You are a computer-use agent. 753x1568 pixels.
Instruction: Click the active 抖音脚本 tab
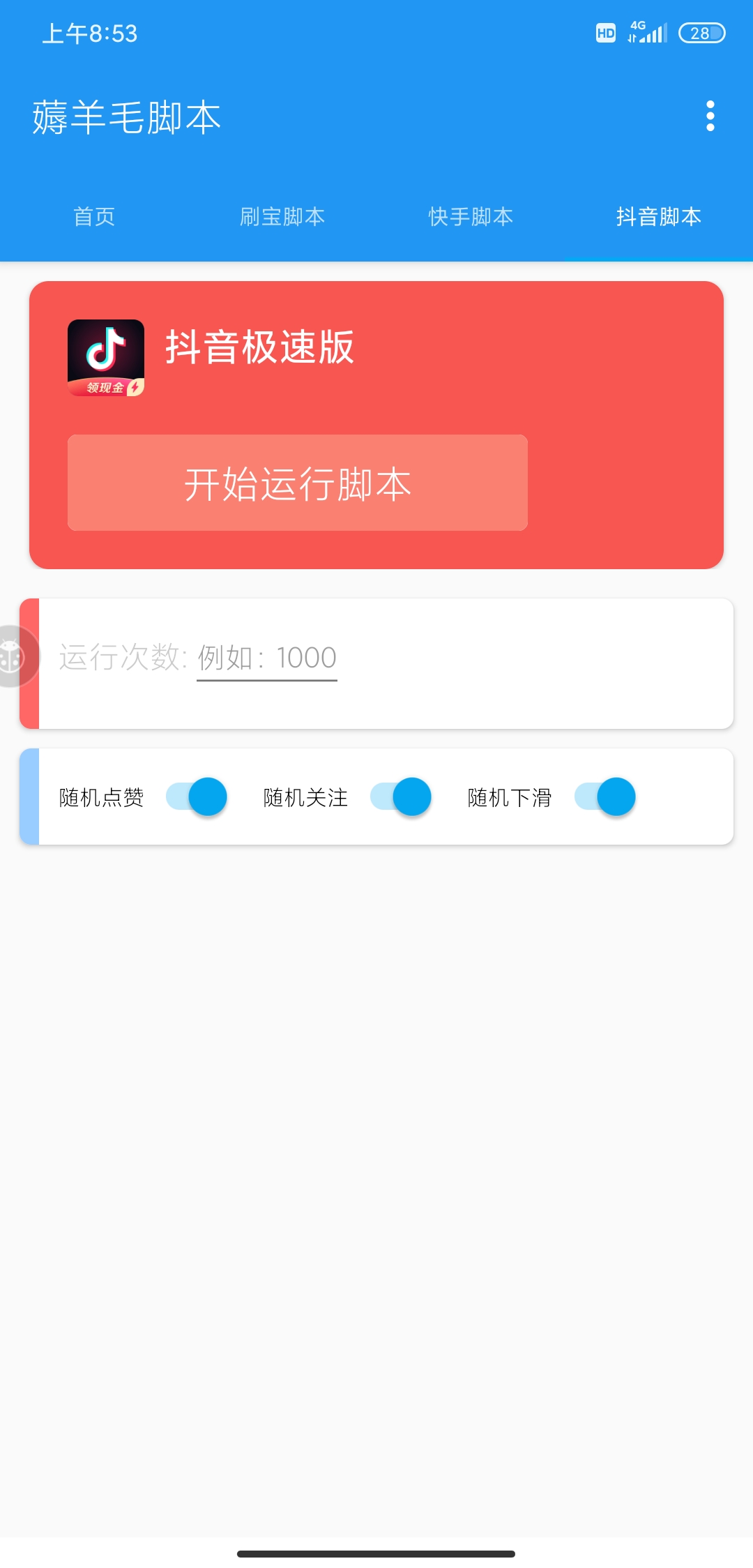tap(659, 217)
